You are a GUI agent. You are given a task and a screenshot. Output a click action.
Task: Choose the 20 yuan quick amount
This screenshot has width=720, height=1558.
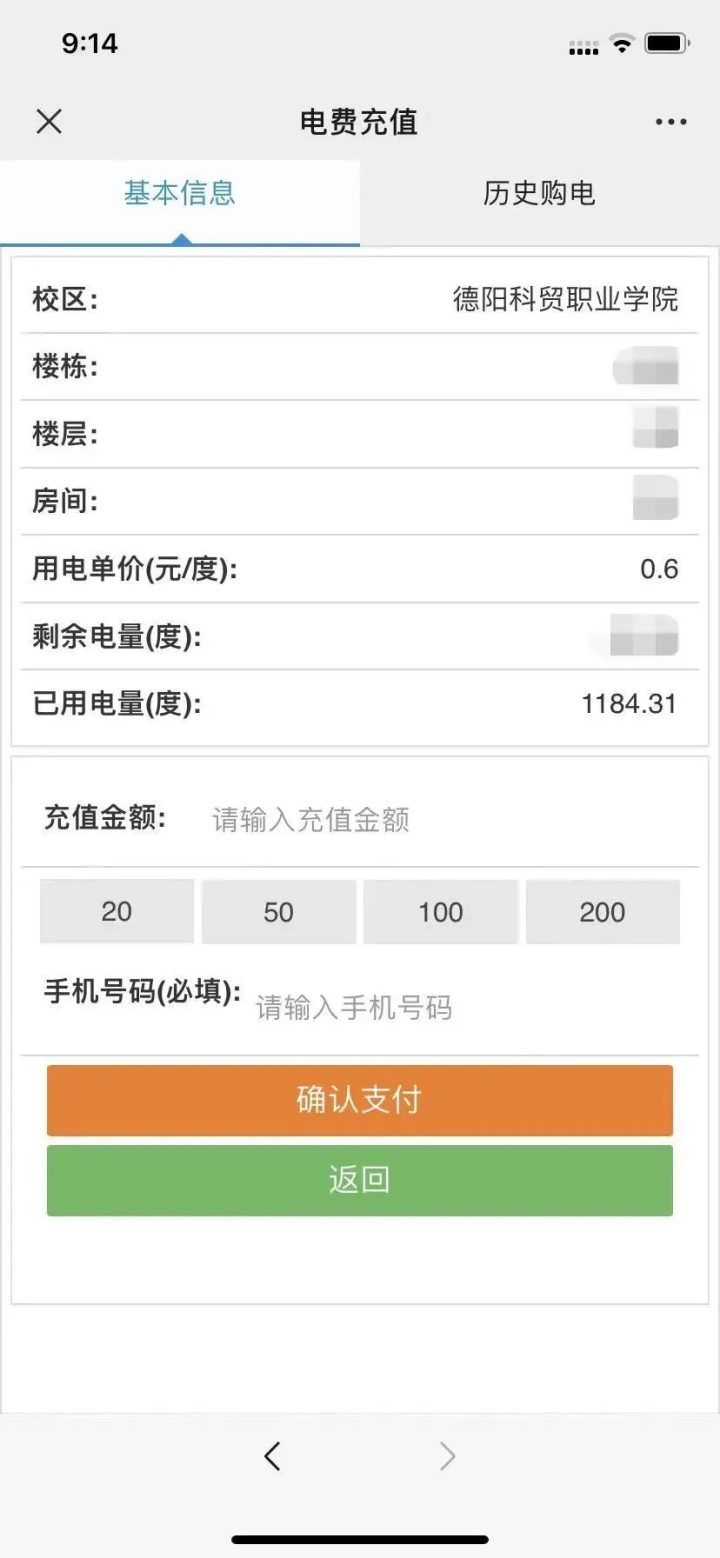[117, 911]
